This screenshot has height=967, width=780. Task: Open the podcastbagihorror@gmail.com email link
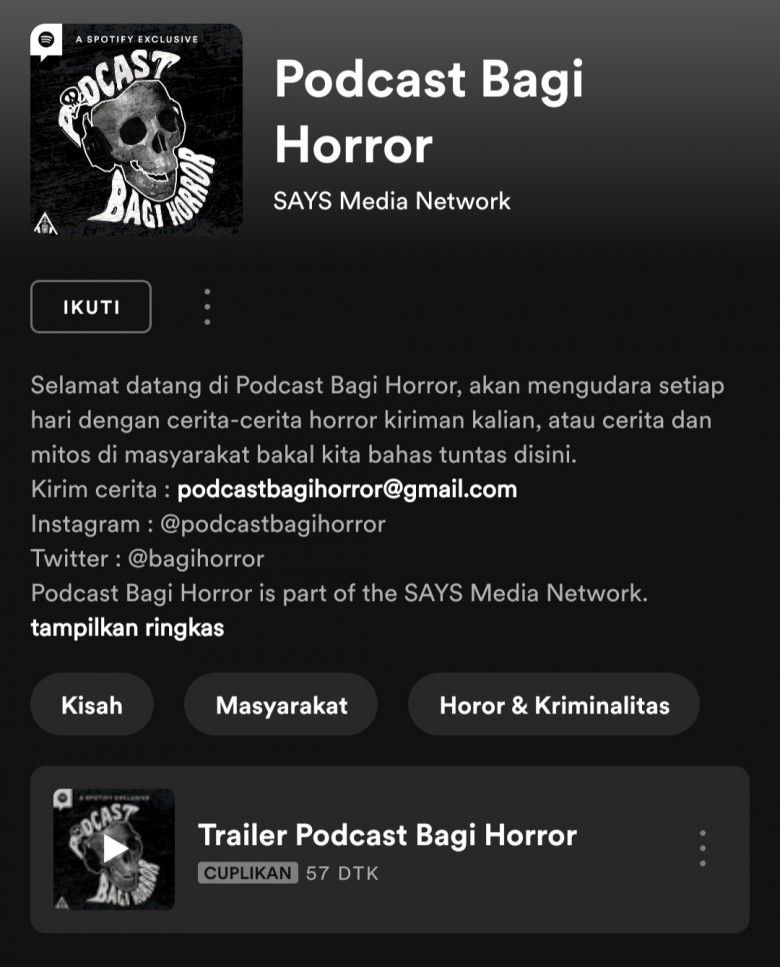[x=347, y=490]
